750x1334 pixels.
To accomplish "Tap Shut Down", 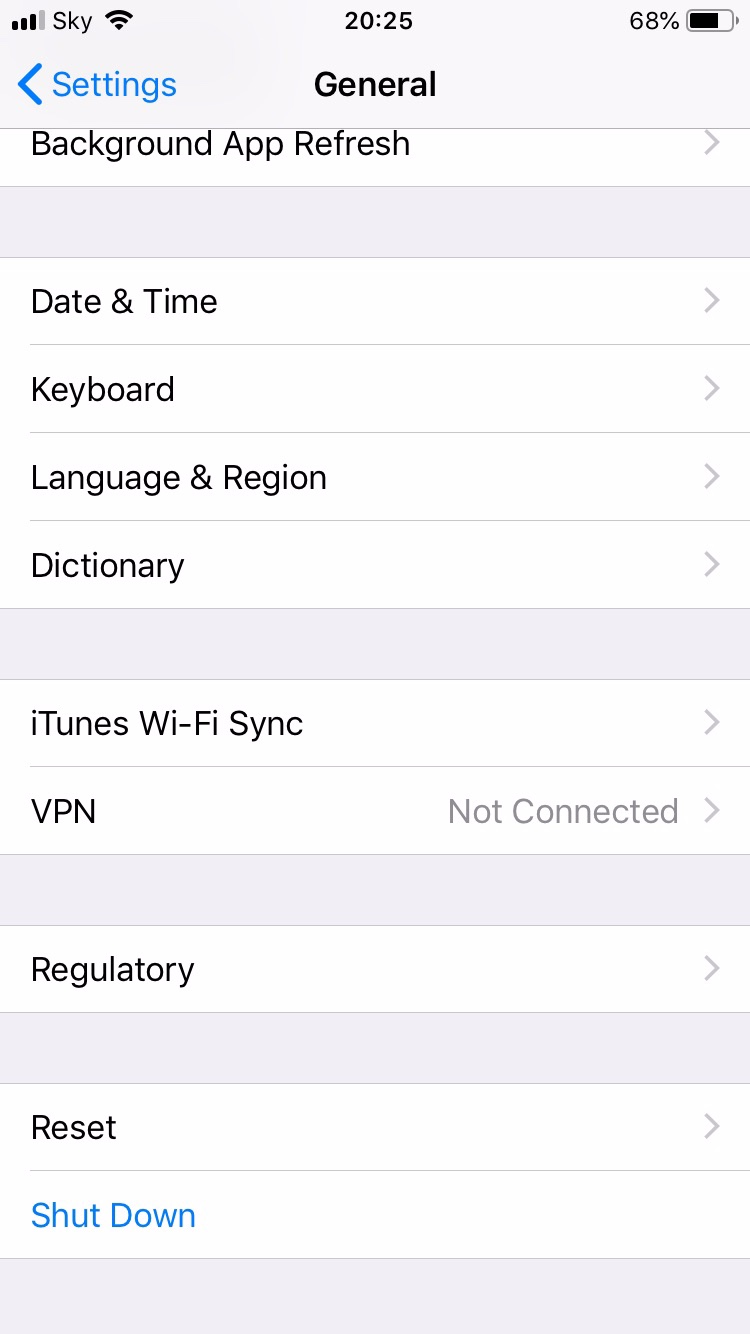I will click(x=113, y=1215).
